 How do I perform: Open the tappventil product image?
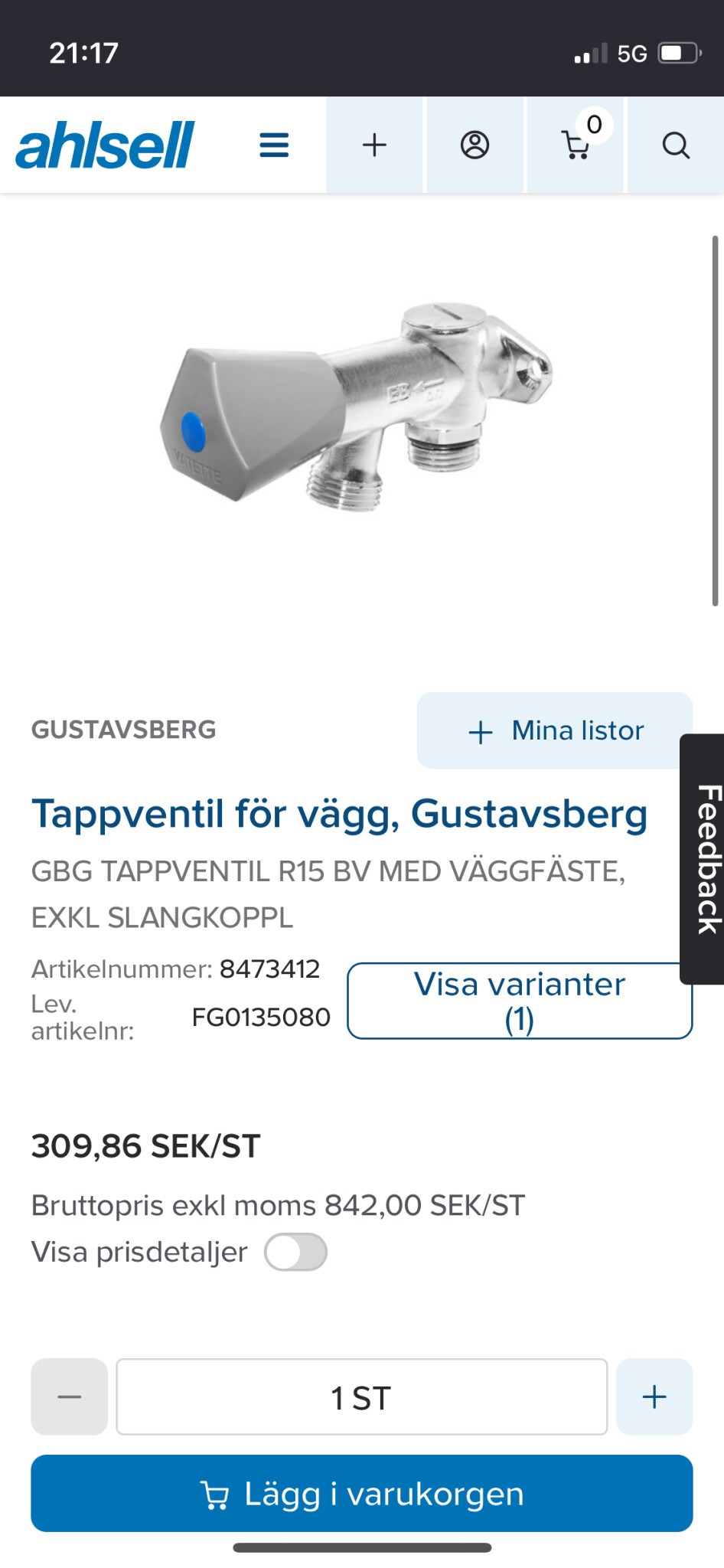point(357,406)
